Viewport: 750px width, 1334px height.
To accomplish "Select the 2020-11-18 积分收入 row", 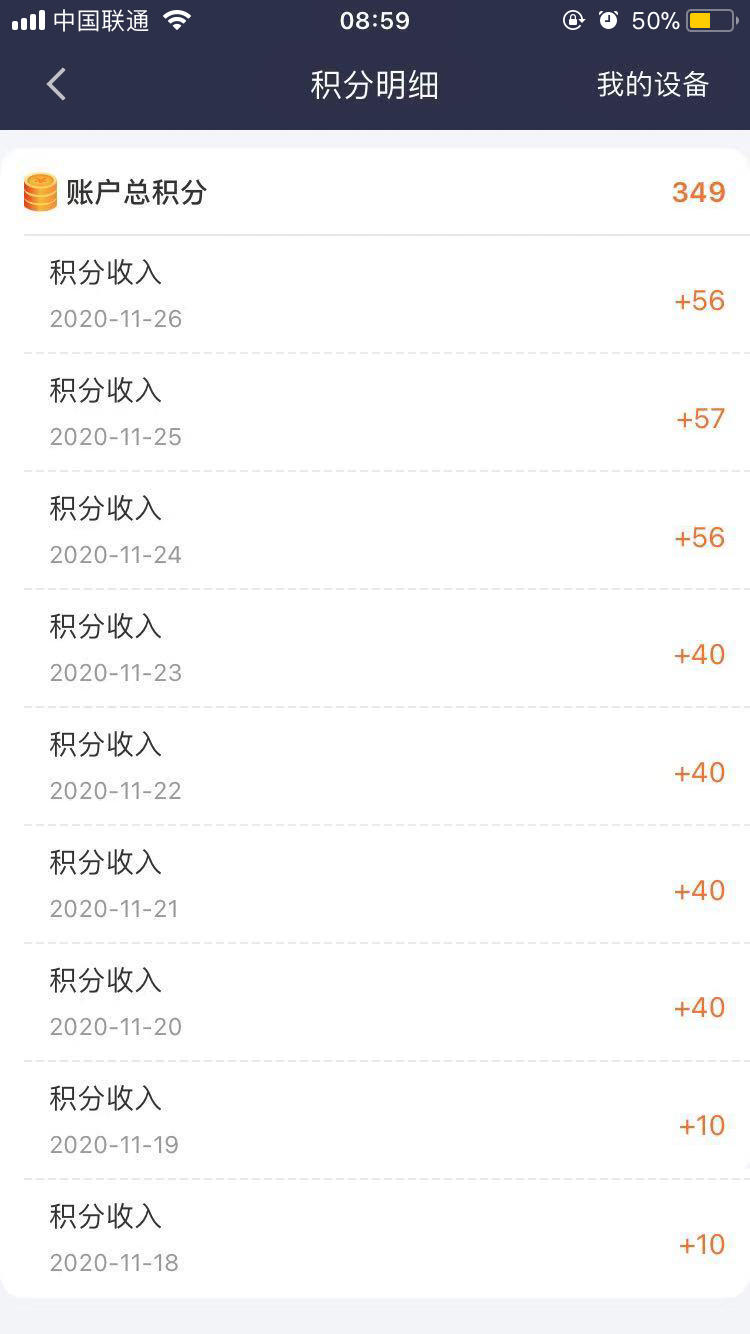I will pos(375,1237).
